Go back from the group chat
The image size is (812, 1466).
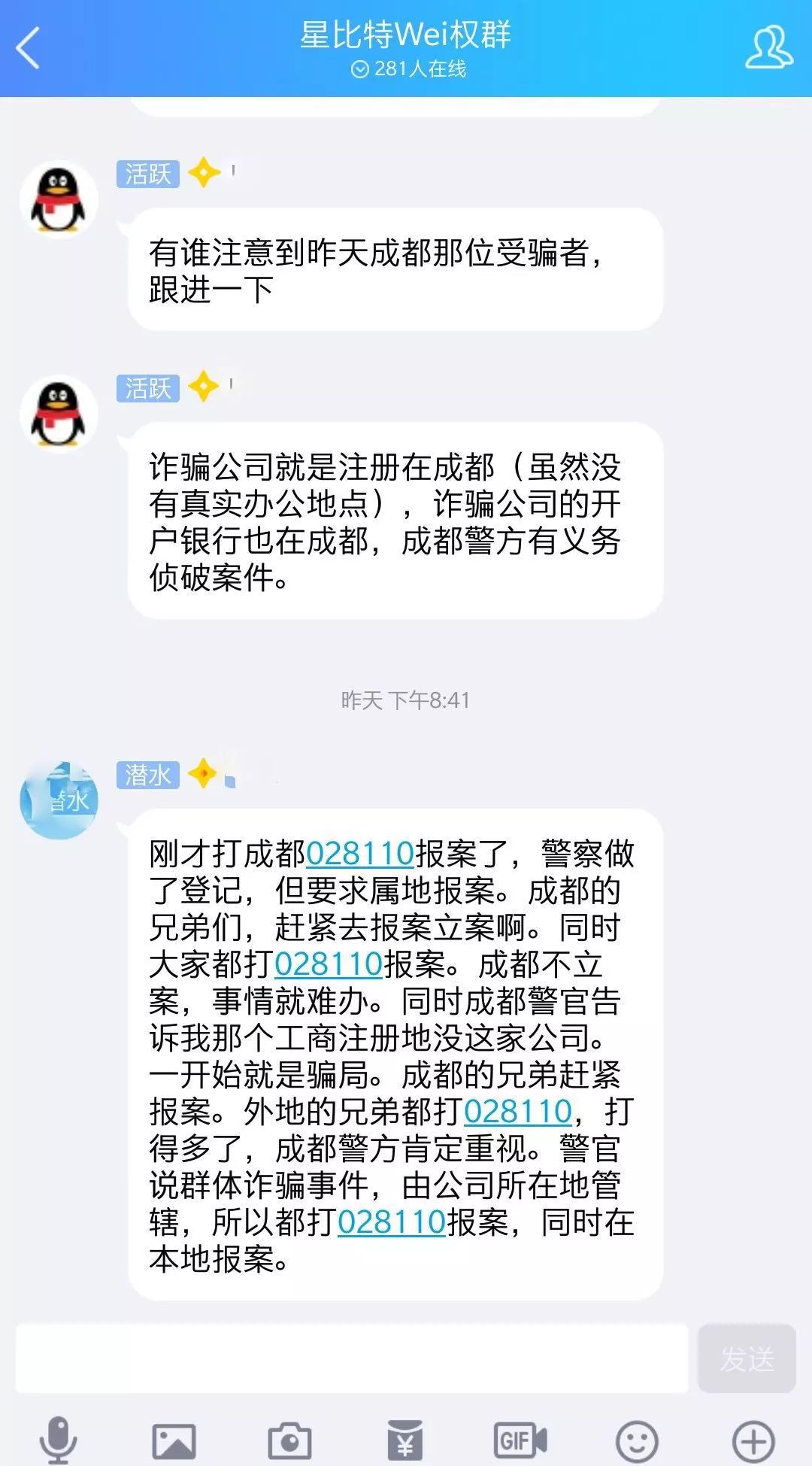coord(29,48)
